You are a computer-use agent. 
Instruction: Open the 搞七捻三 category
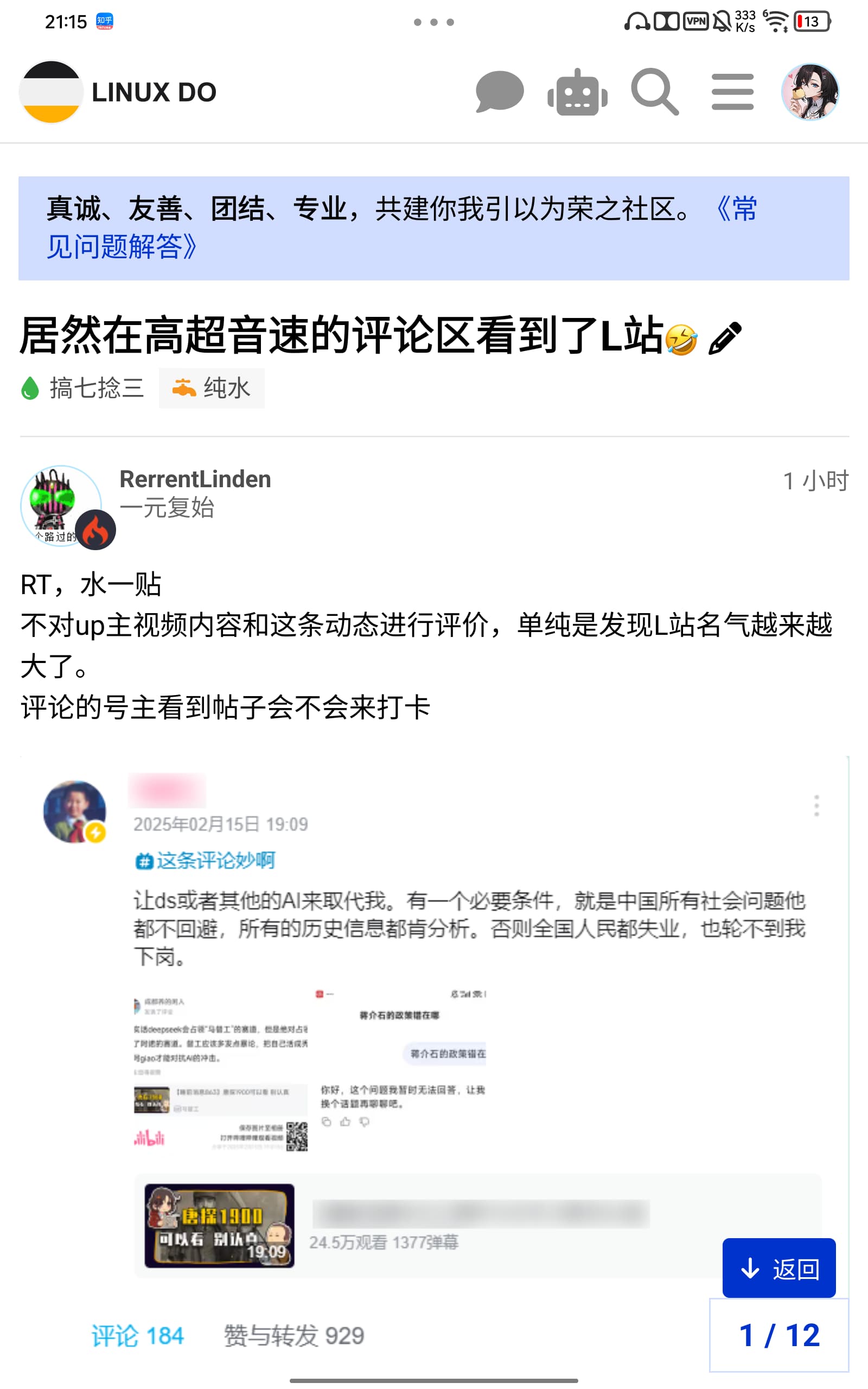point(82,388)
